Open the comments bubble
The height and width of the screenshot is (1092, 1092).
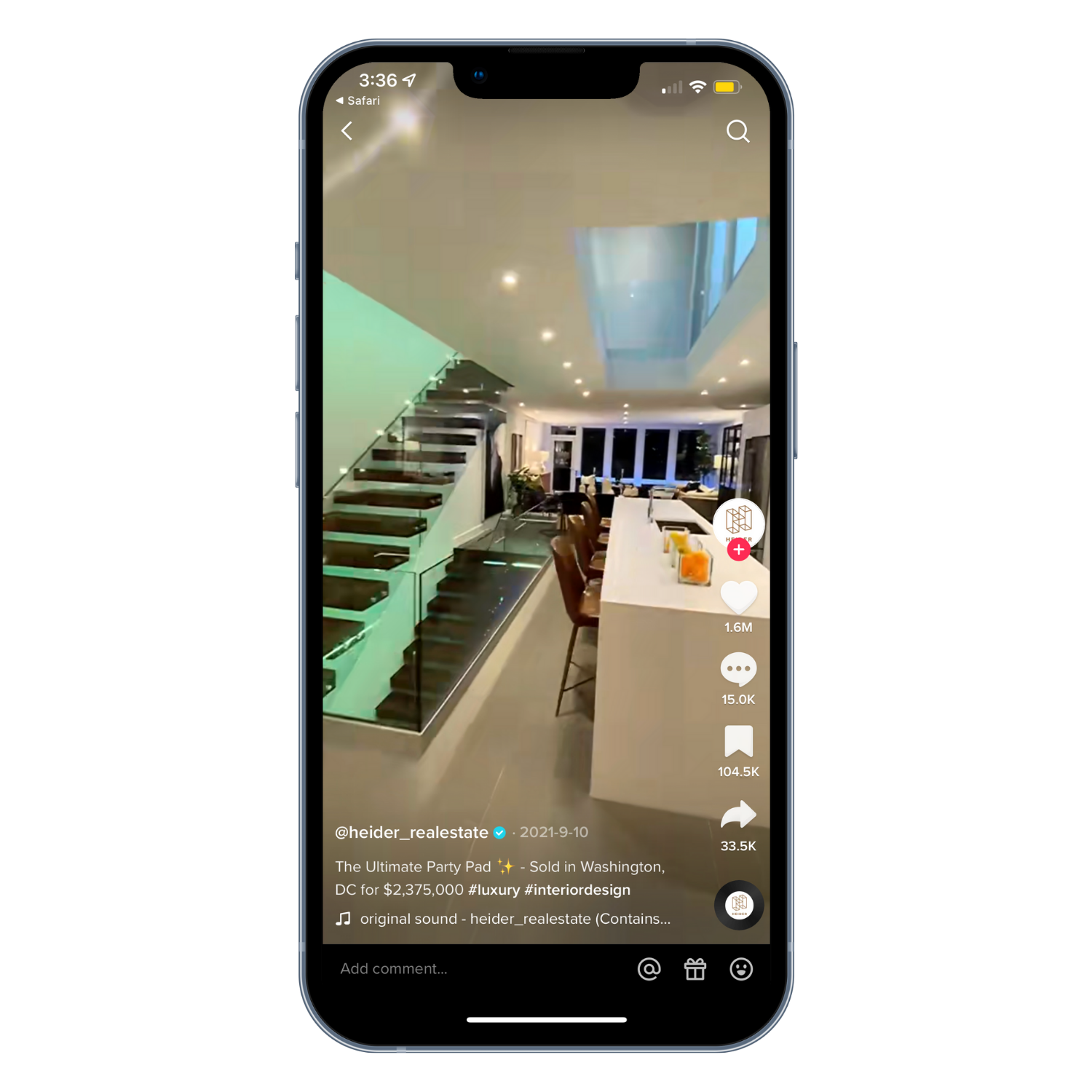[x=738, y=670]
